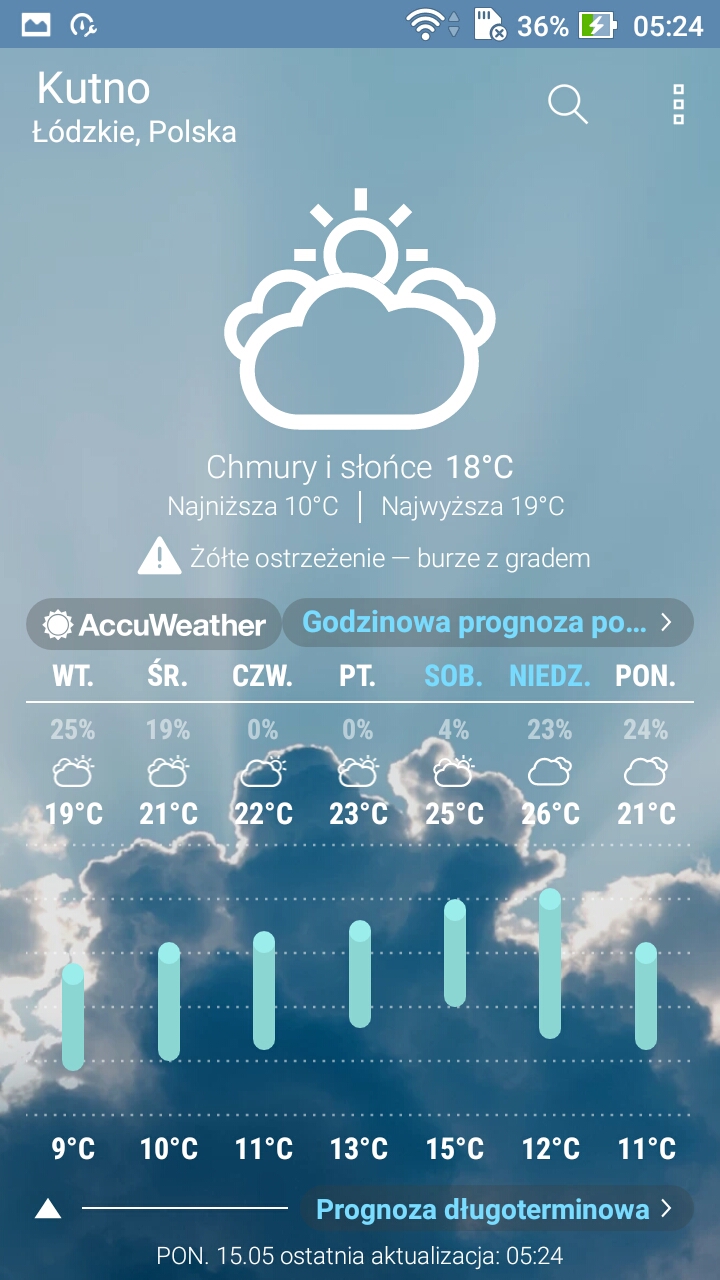Image resolution: width=720 pixels, height=1280 pixels.
Task: View Godzinowa prognoza hourly forecast
Action: point(487,623)
